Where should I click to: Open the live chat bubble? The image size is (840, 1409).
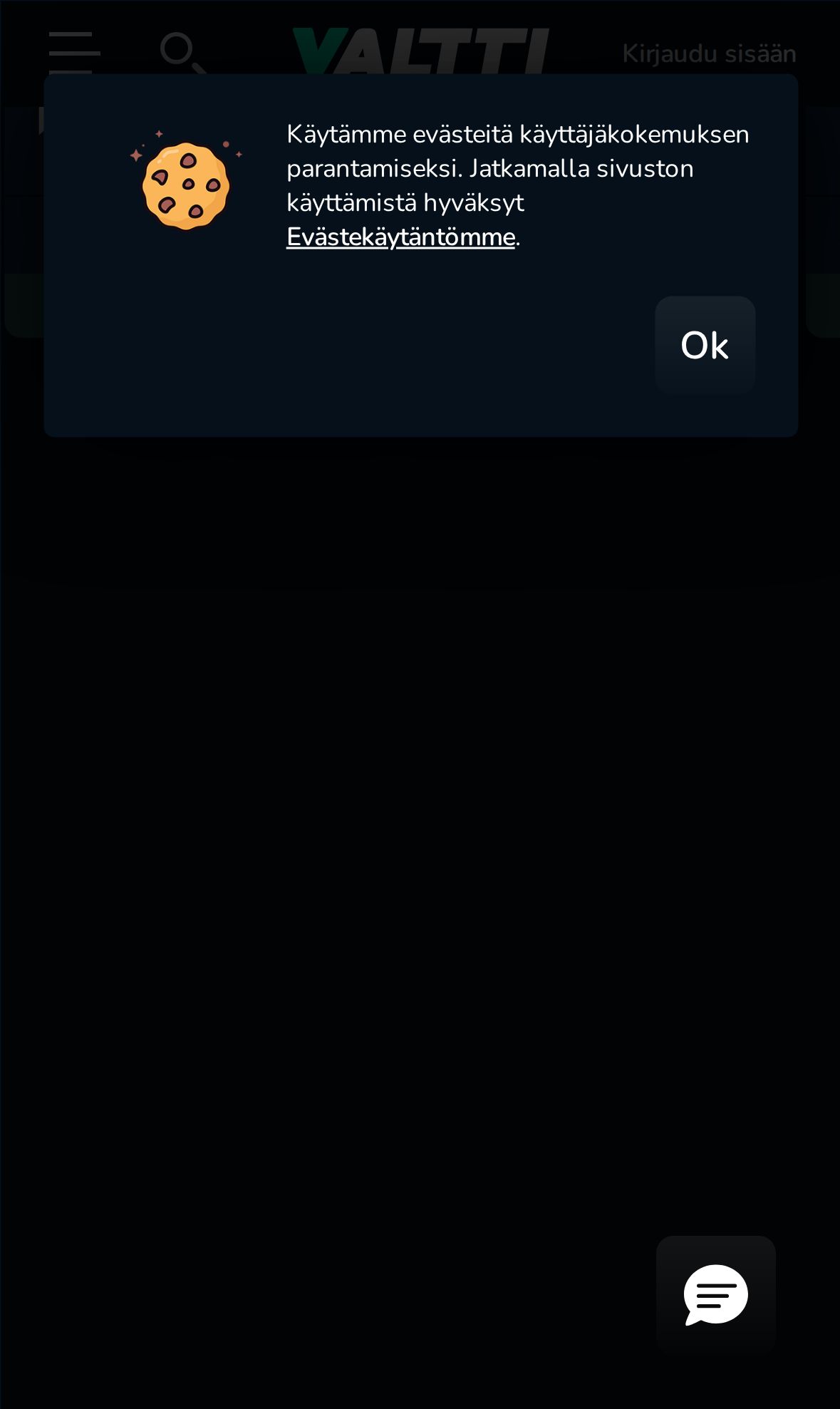click(715, 1294)
